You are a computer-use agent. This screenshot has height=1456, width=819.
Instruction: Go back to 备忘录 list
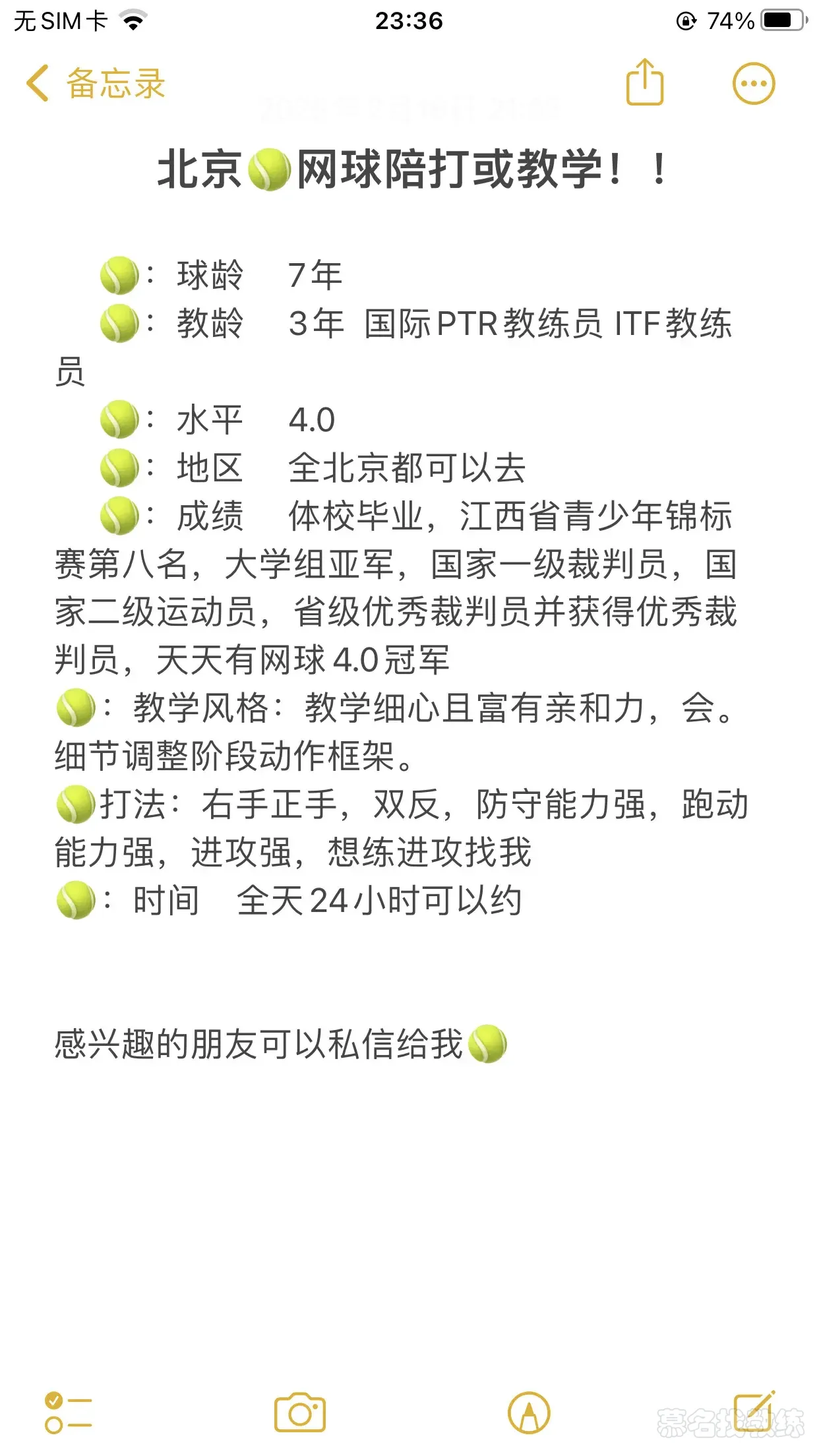(x=96, y=84)
